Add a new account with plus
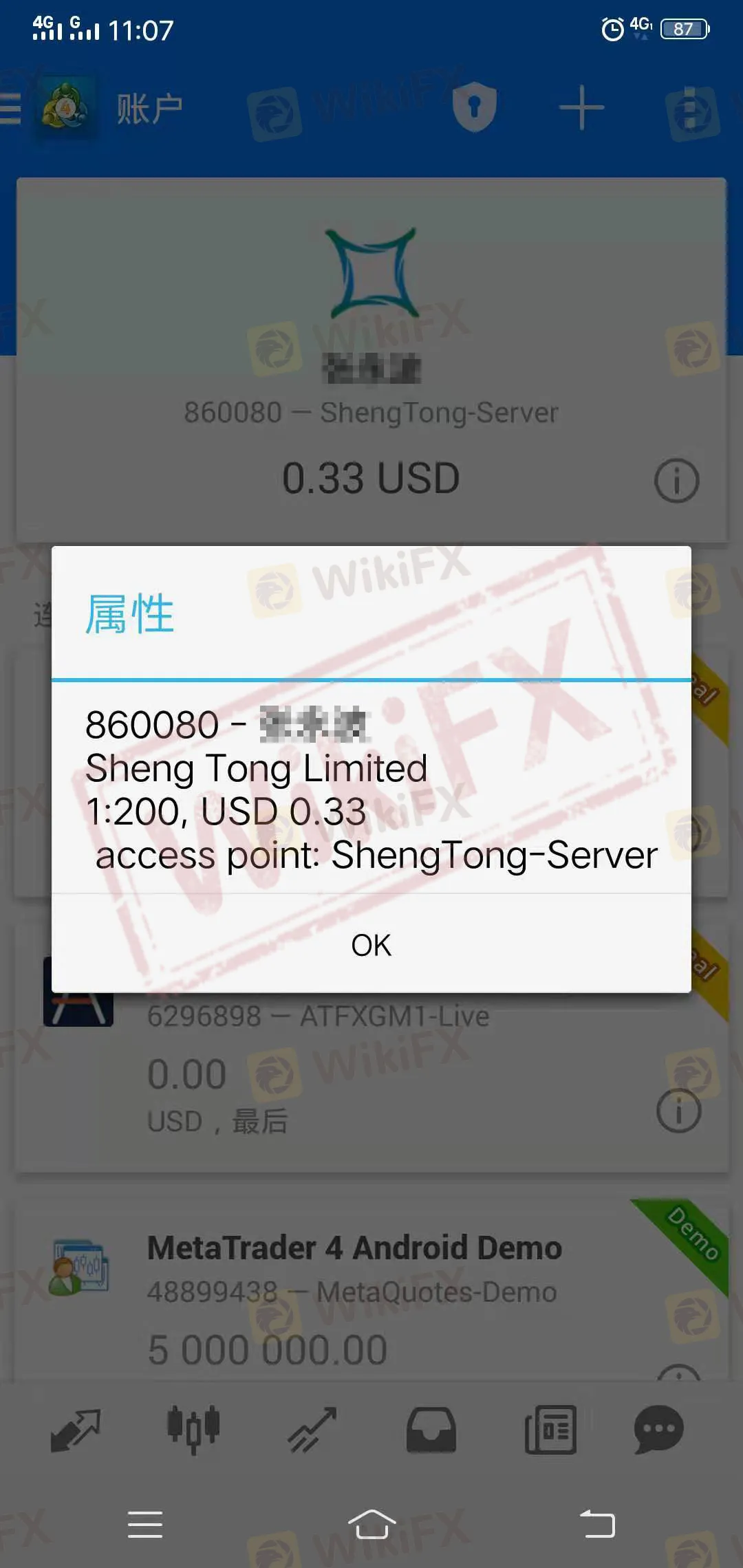Viewport: 743px width, 1568px height. pos(581,108)
